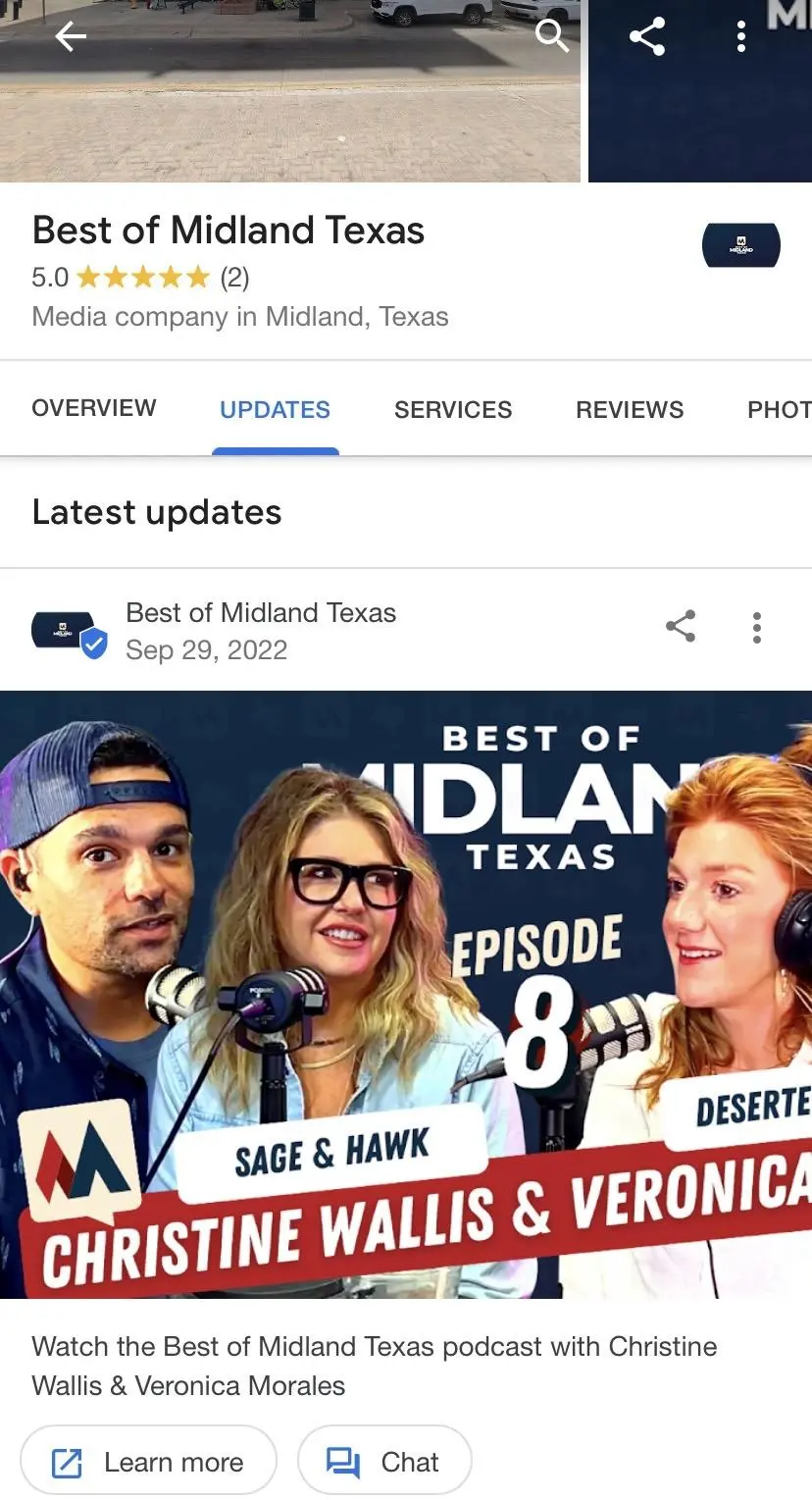Start a chat with the business
812x1500 pixels.
click(x=384, y=1462)
